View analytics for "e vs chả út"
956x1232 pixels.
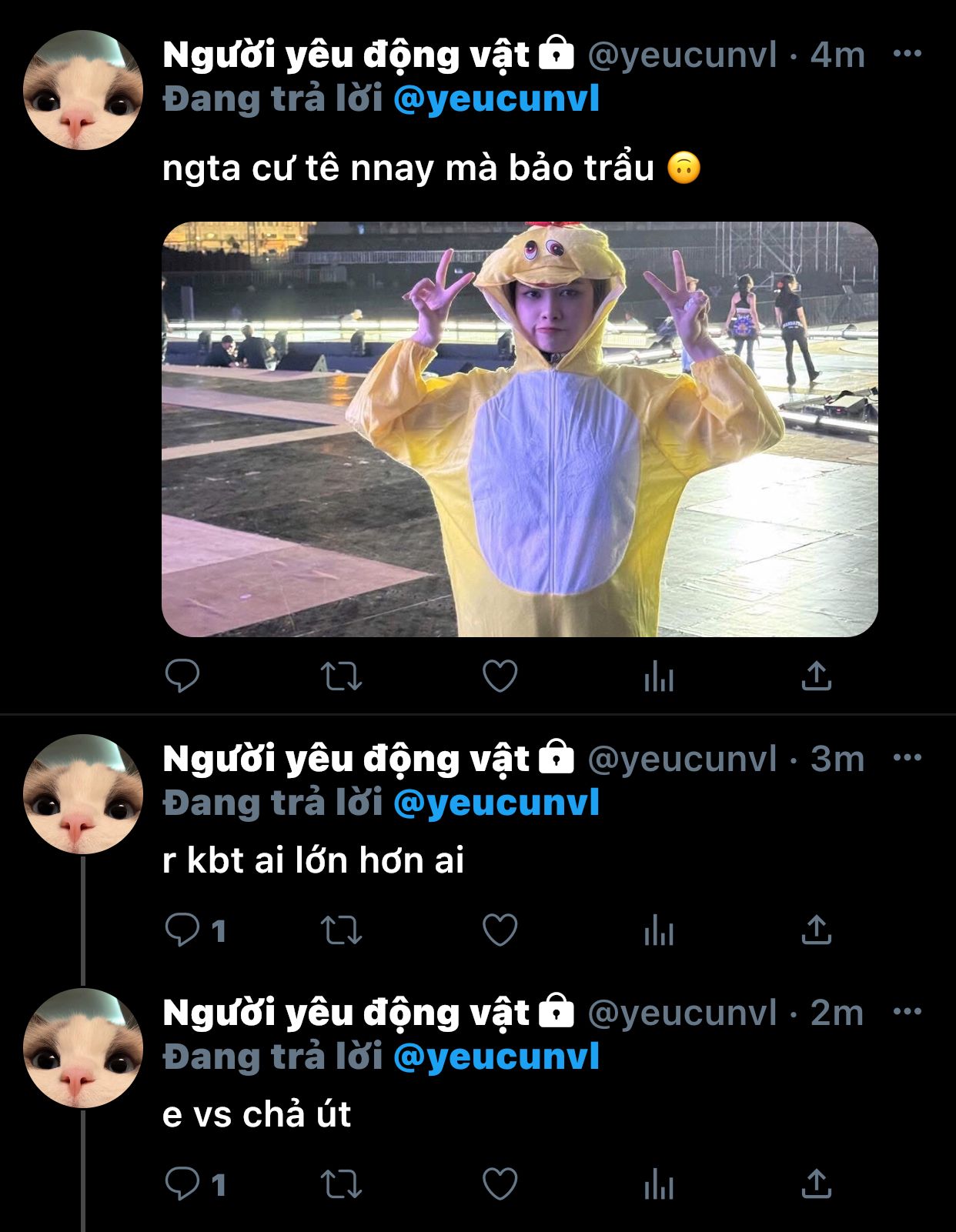click(x=659, y=1184)
